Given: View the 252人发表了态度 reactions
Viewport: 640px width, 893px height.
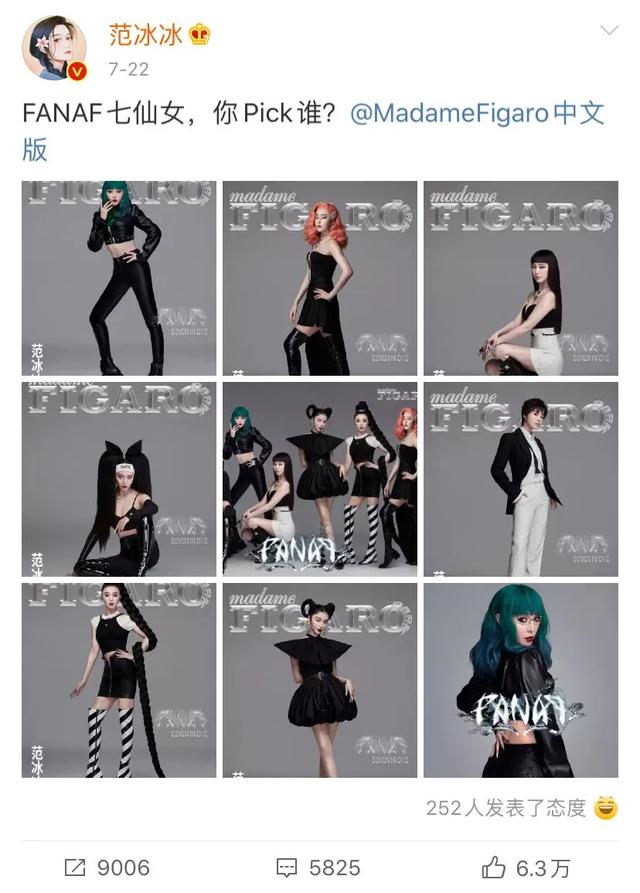Looking at the screenshot, I should 520,808.
